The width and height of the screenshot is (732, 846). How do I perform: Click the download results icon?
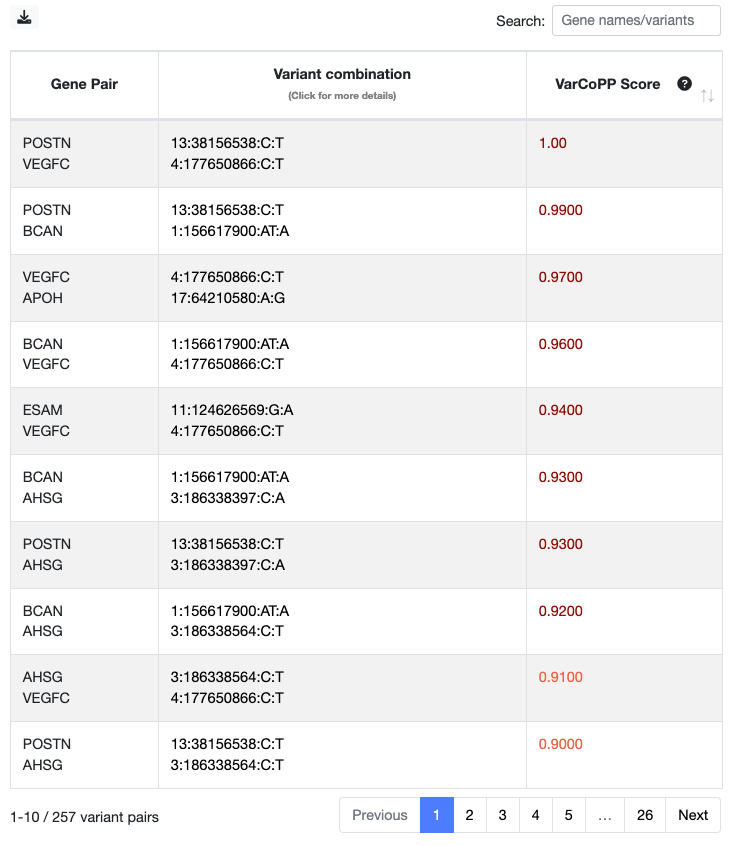tap(24, 17)
